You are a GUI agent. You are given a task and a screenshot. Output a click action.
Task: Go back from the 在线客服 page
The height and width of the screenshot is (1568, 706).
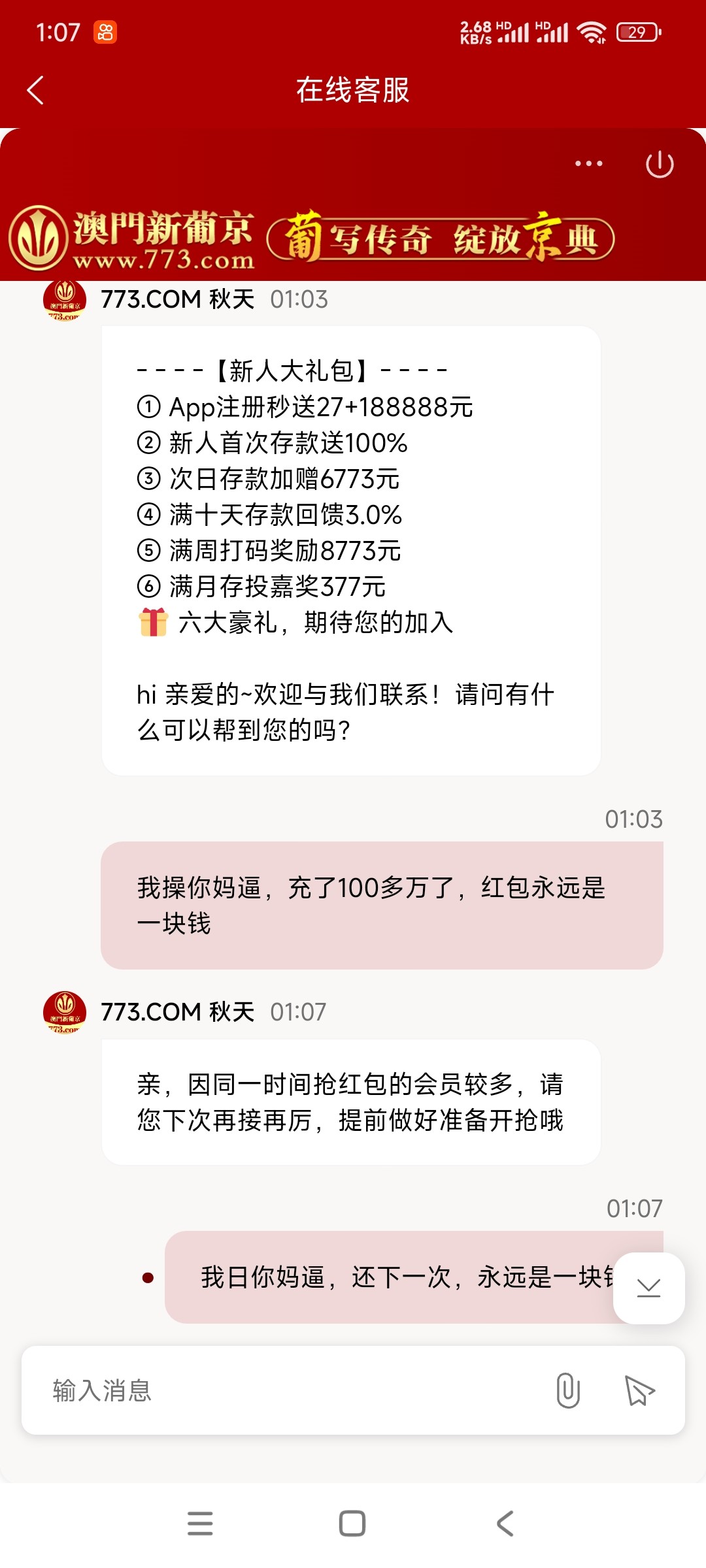pyautogui.click(x=36, y=90)
